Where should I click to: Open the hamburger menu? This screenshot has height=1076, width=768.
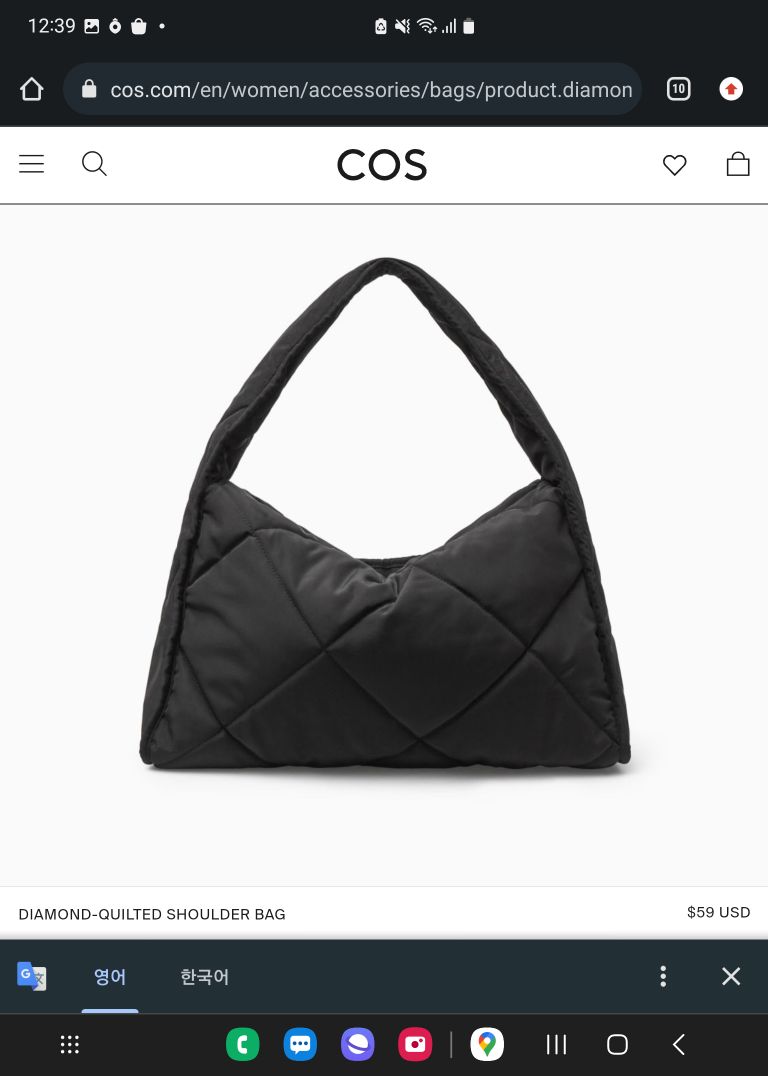tap(32, 164)
